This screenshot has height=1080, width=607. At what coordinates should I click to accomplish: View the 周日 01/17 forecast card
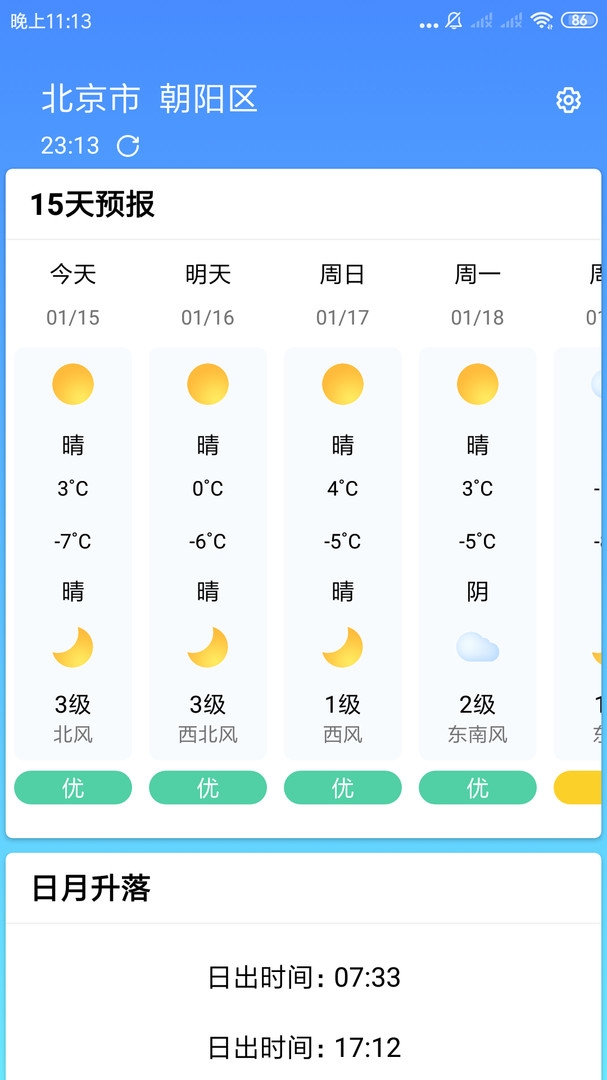(343, 554)
